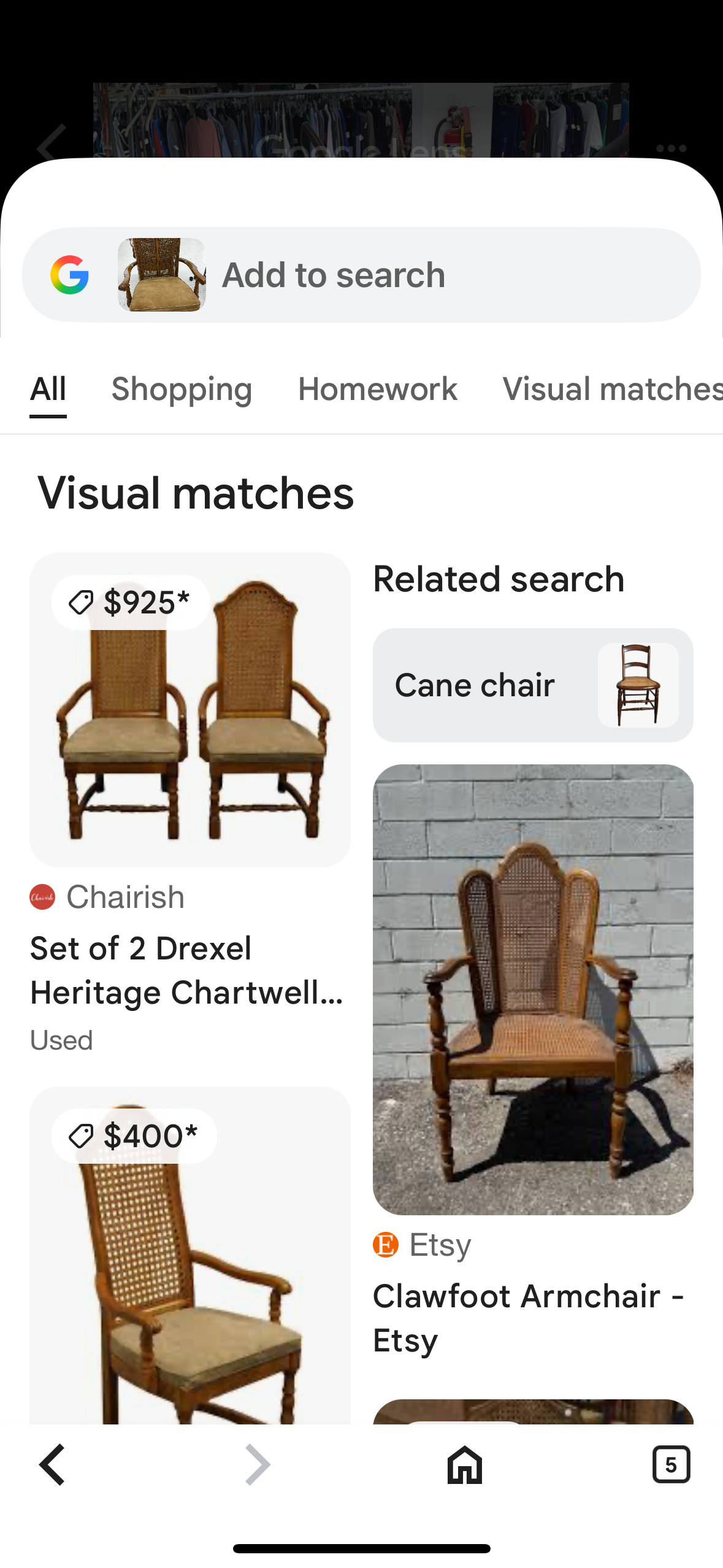Open the Visual matches tab
This screenshot has height=1568, width=723.
click(611, 389)
